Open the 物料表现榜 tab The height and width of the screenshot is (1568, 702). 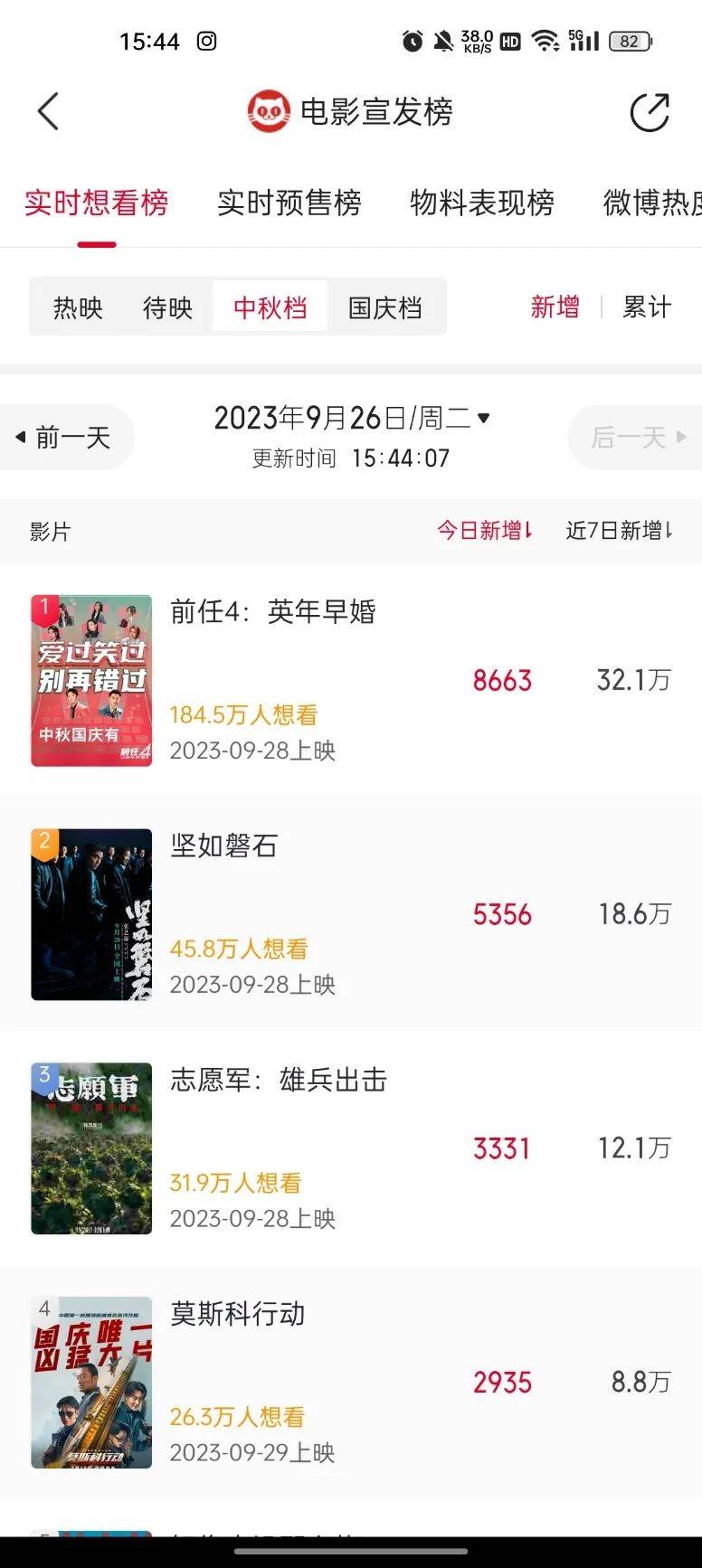pos(481,203)
